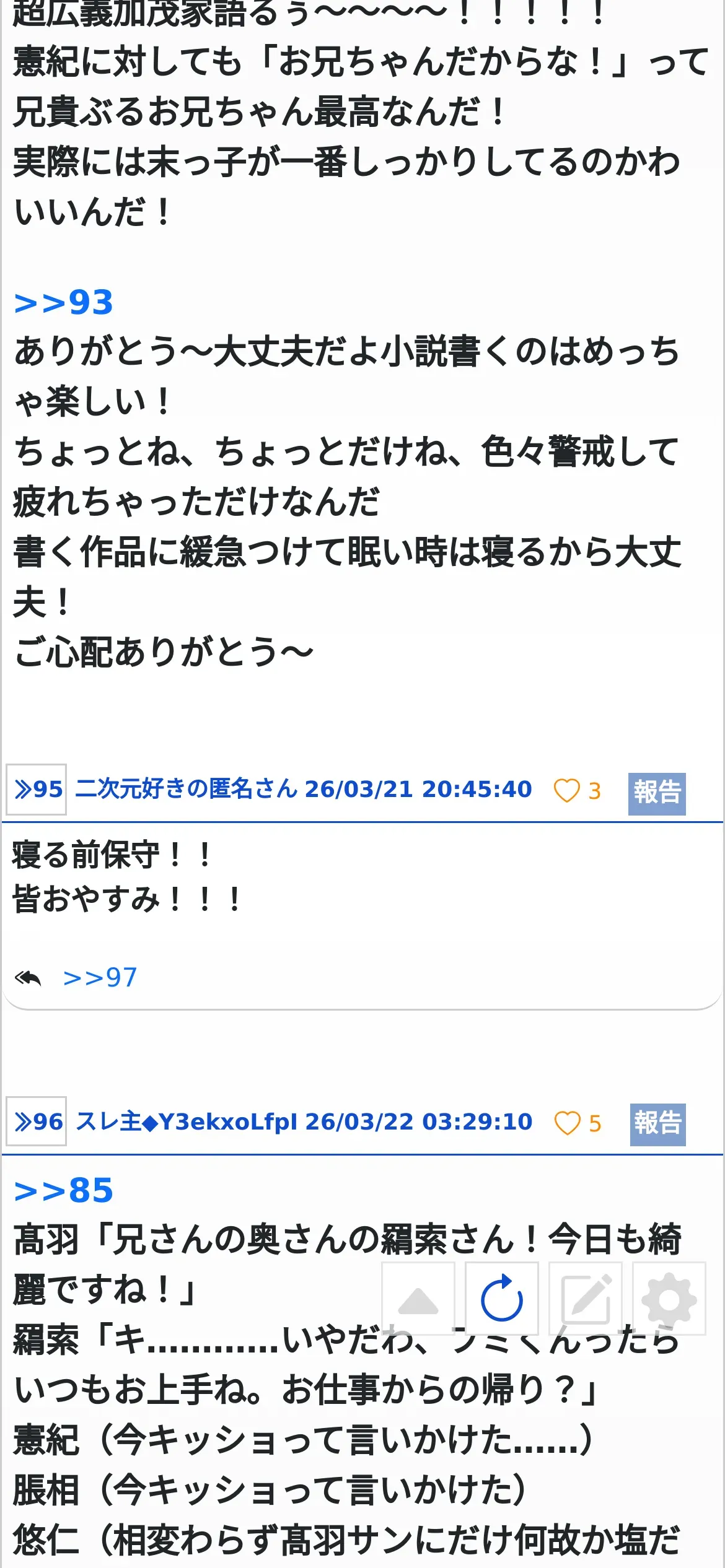The width and height of the screenshot is (725, 1568).
Task: Write a new post with the pencil button
Action: pos(586,1299)
